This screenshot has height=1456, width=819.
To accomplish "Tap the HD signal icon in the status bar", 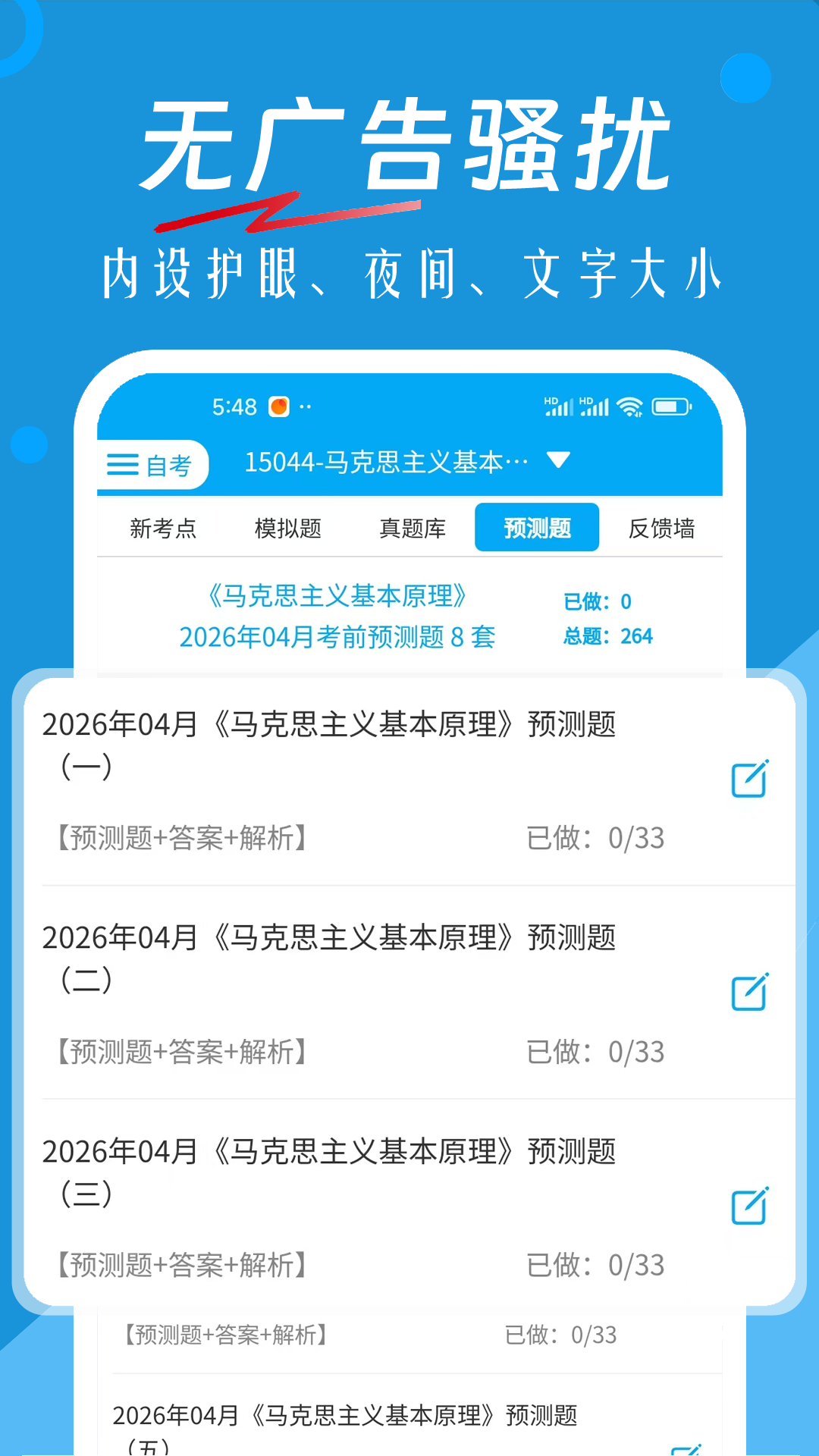I will click(556, 407).
